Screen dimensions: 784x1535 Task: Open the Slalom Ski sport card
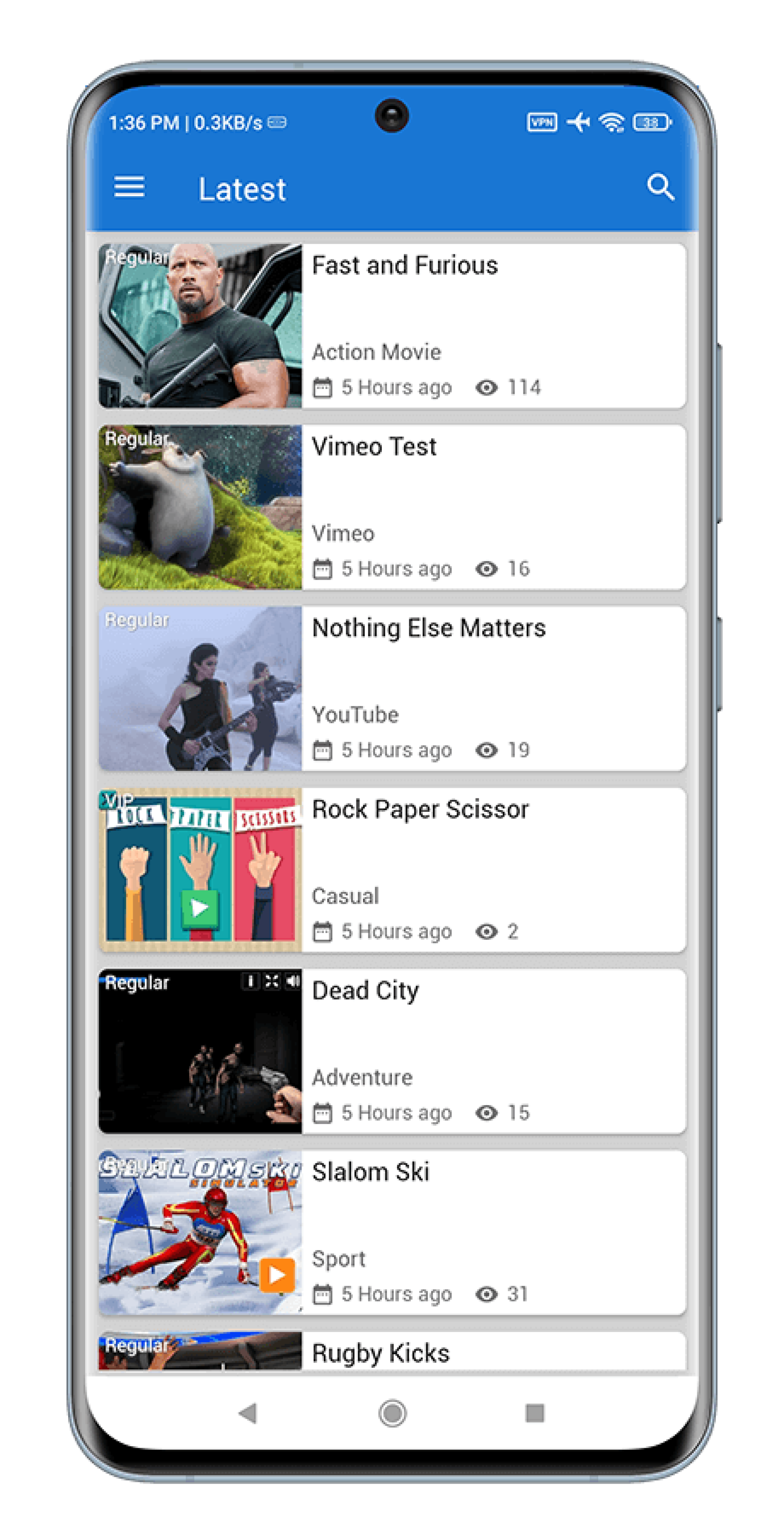coord(392,1233)
